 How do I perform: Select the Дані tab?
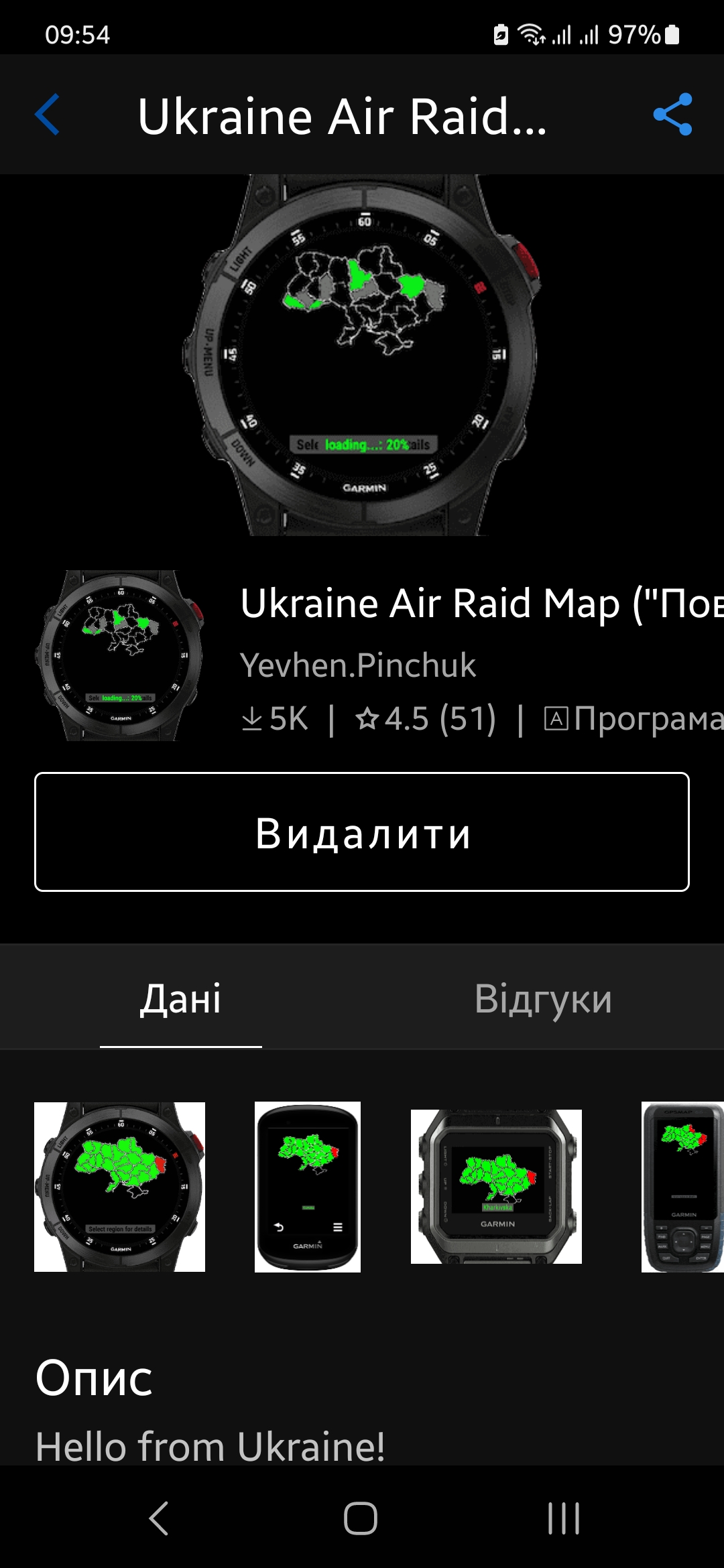(x=181, y=998)
